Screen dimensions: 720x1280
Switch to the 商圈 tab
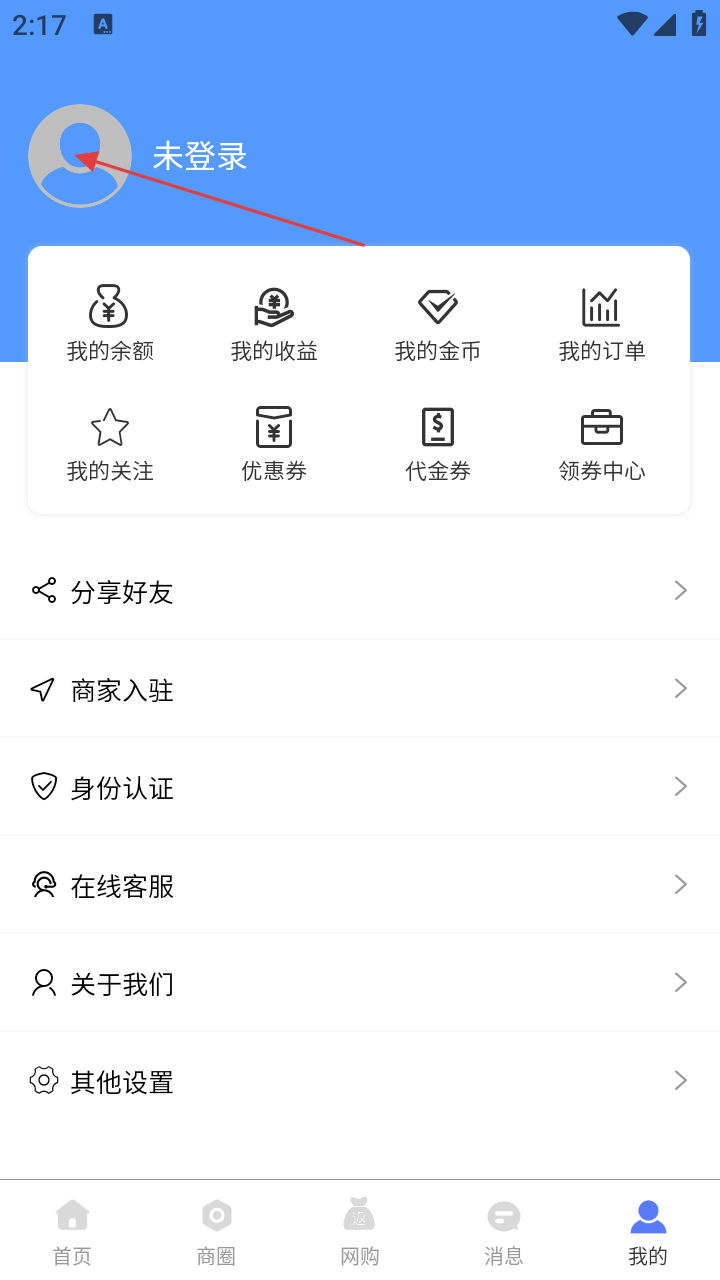(216, 1231)
